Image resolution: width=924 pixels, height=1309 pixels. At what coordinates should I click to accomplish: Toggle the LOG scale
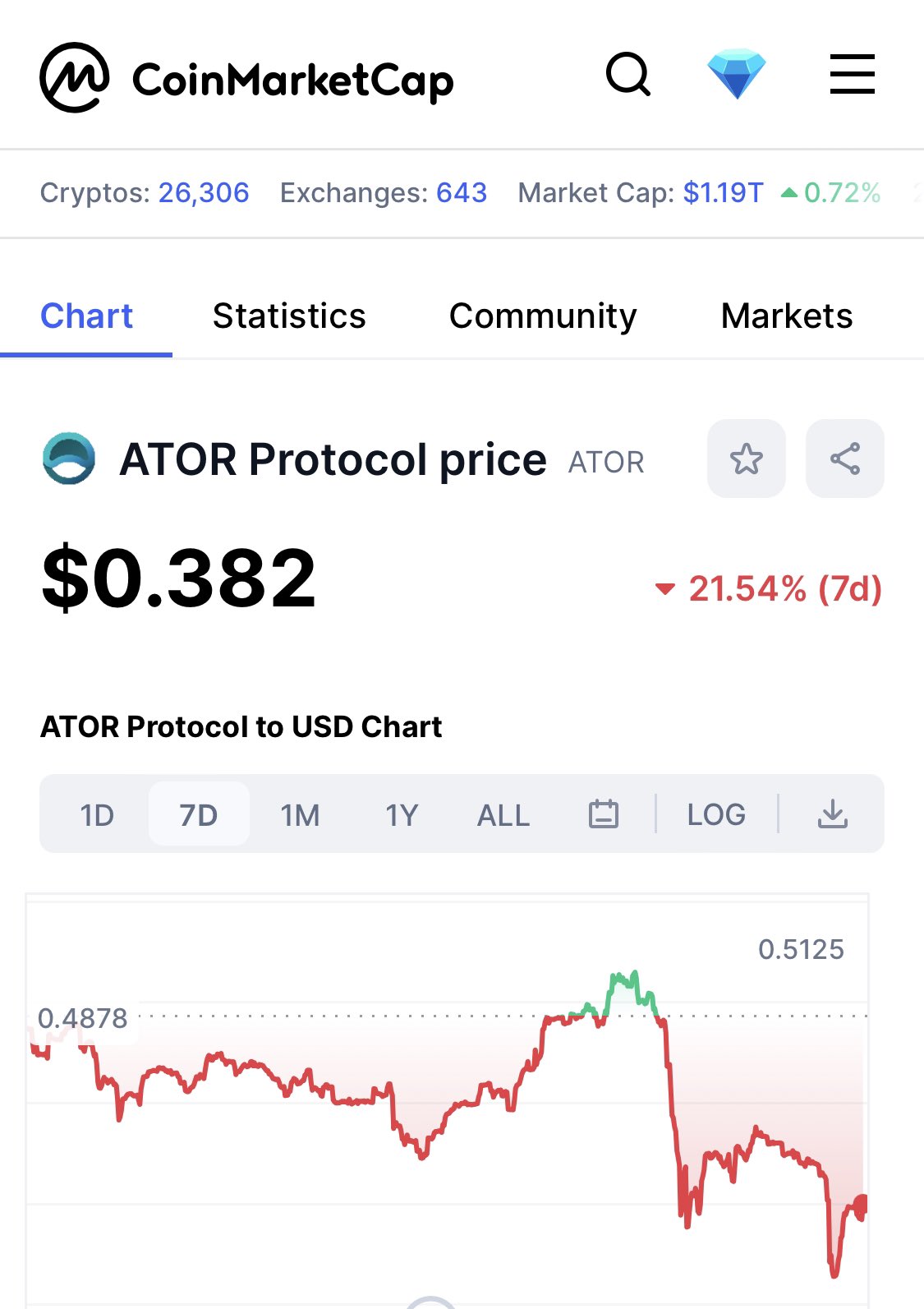[x=716, y=815]
